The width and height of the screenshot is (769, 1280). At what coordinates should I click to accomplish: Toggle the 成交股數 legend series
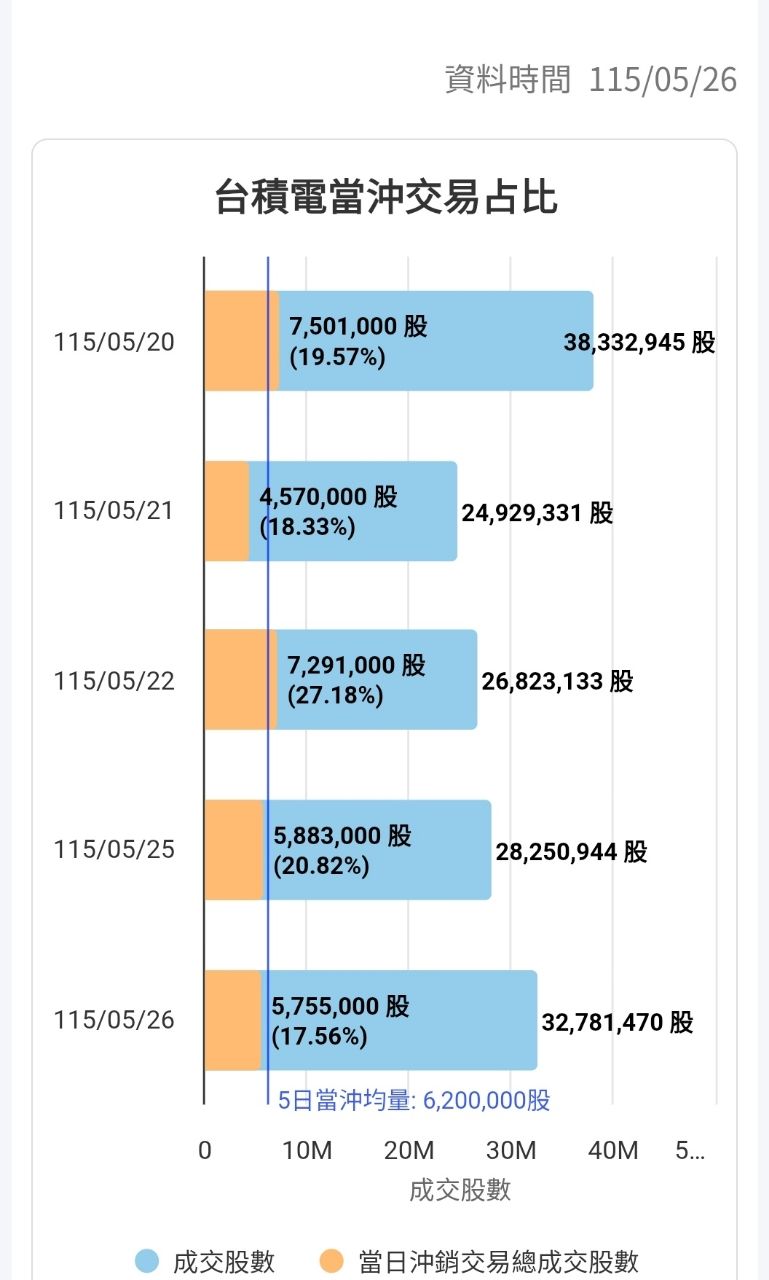(x=204, y=1261)
